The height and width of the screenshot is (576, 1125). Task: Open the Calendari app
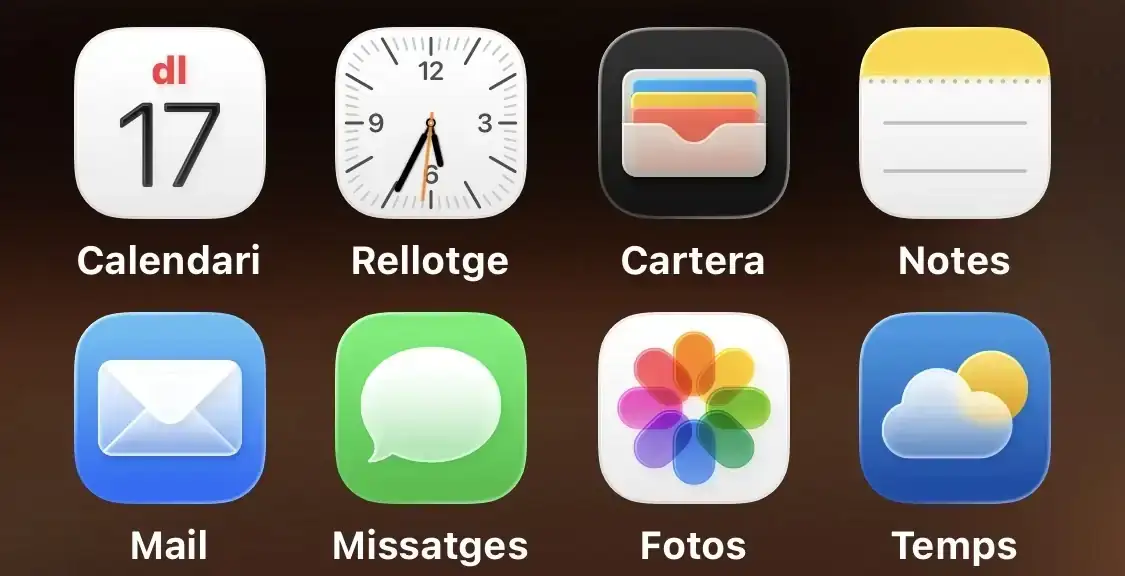[169, 123]
